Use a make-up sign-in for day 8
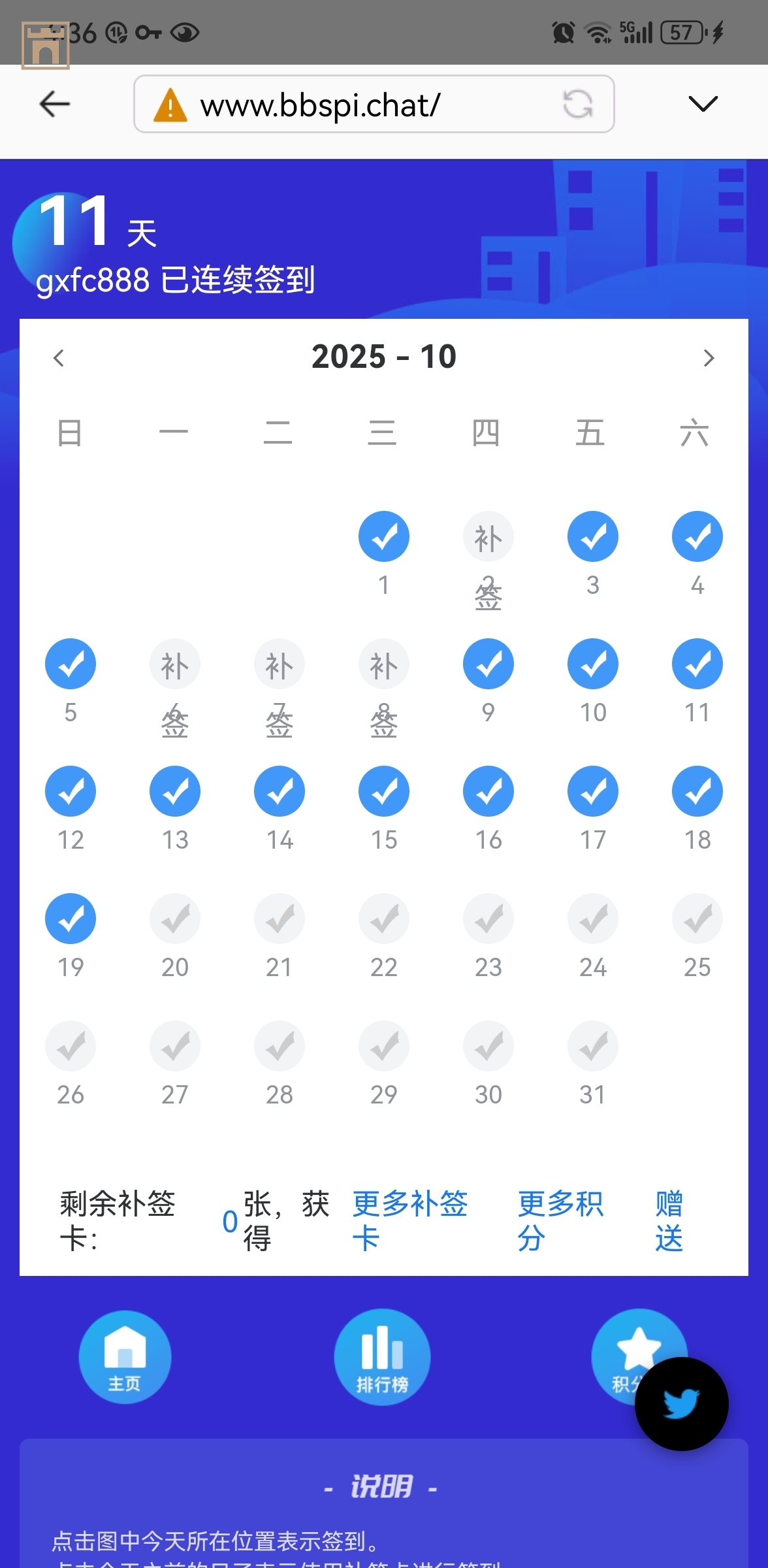The height and width of the screenshot is (1568, 768). 384,665
